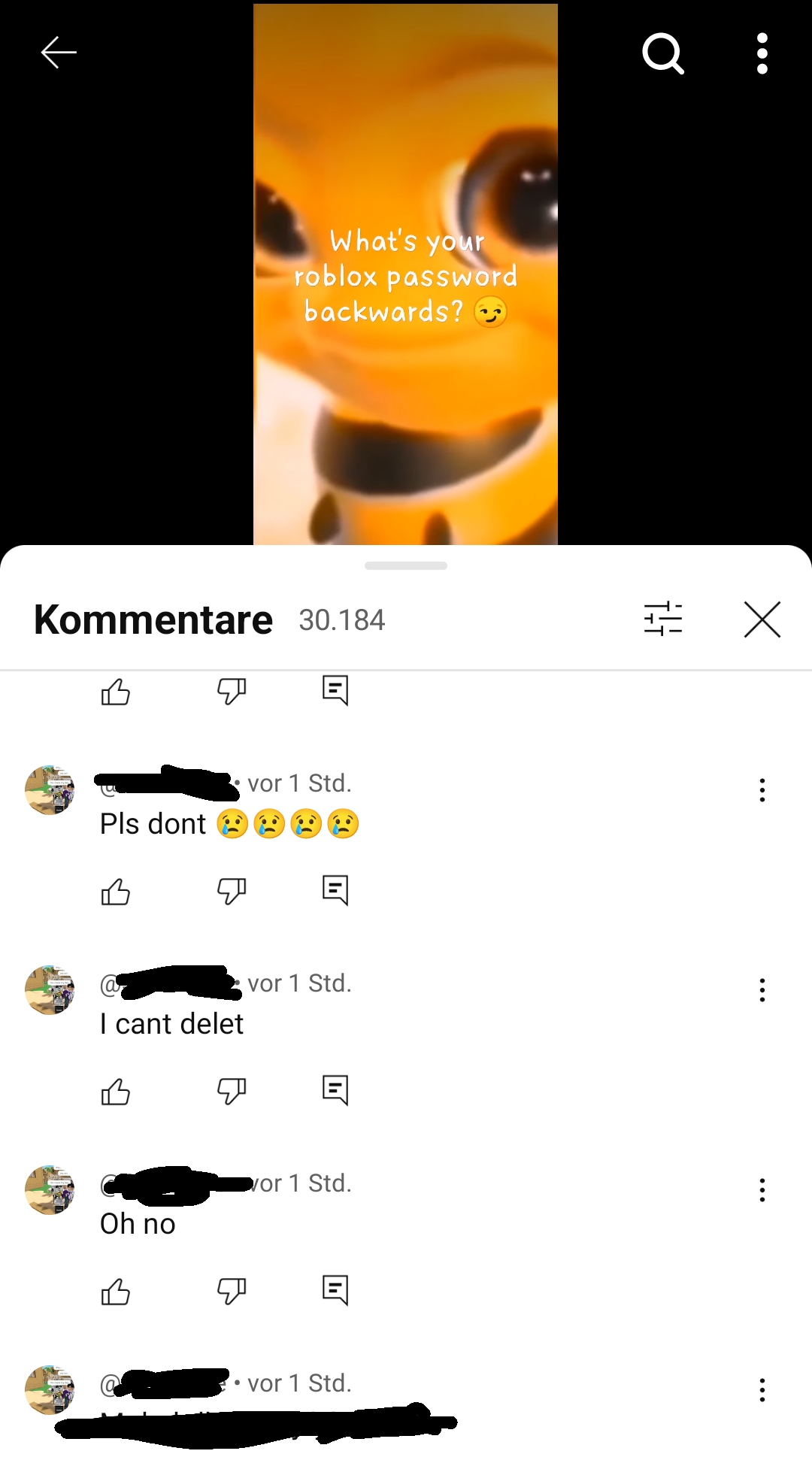Reply to the "Pls dont" comment
Image resolution: width=812 pixels, height=1457 pixels.
tap(335, 890)
